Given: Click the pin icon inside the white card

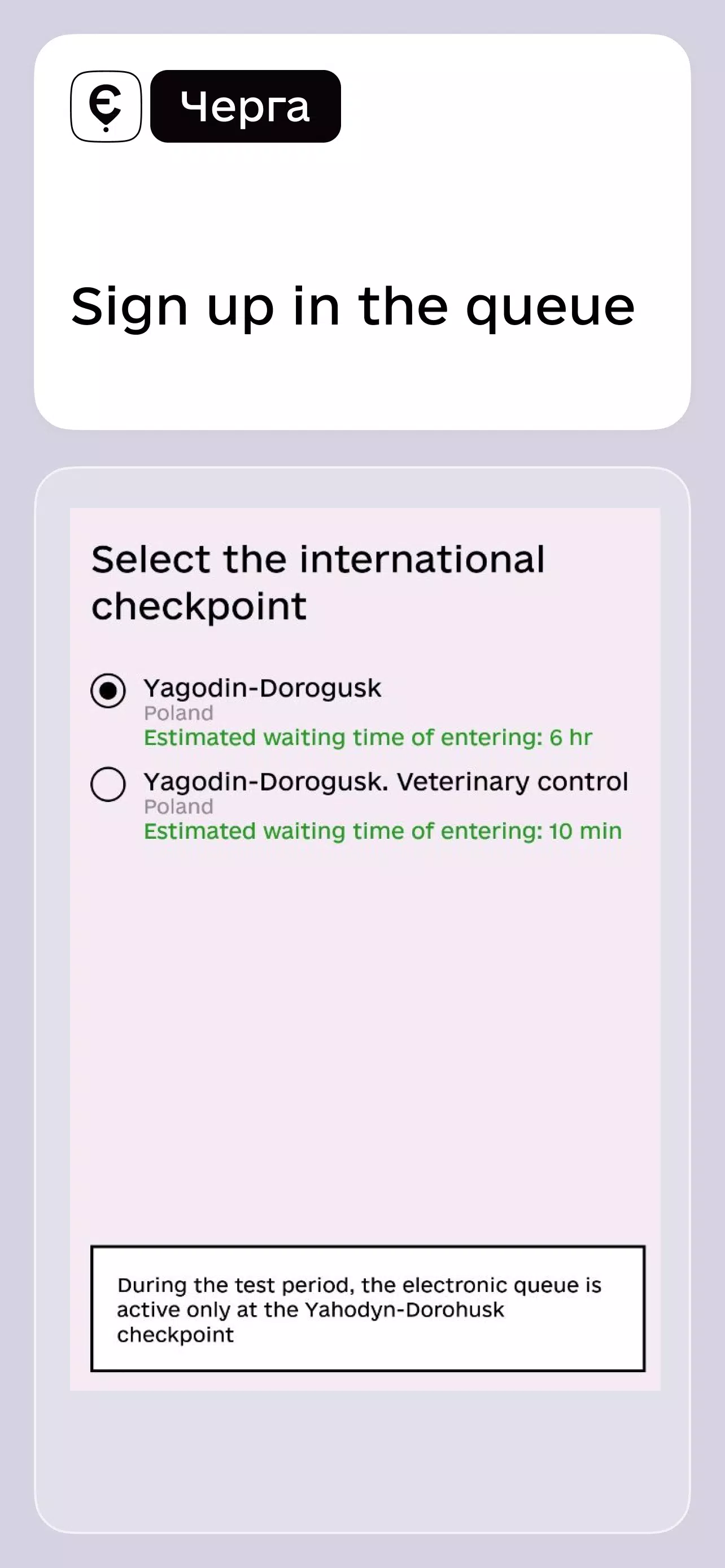Looking at the screenshot, I should coord(106,108).
